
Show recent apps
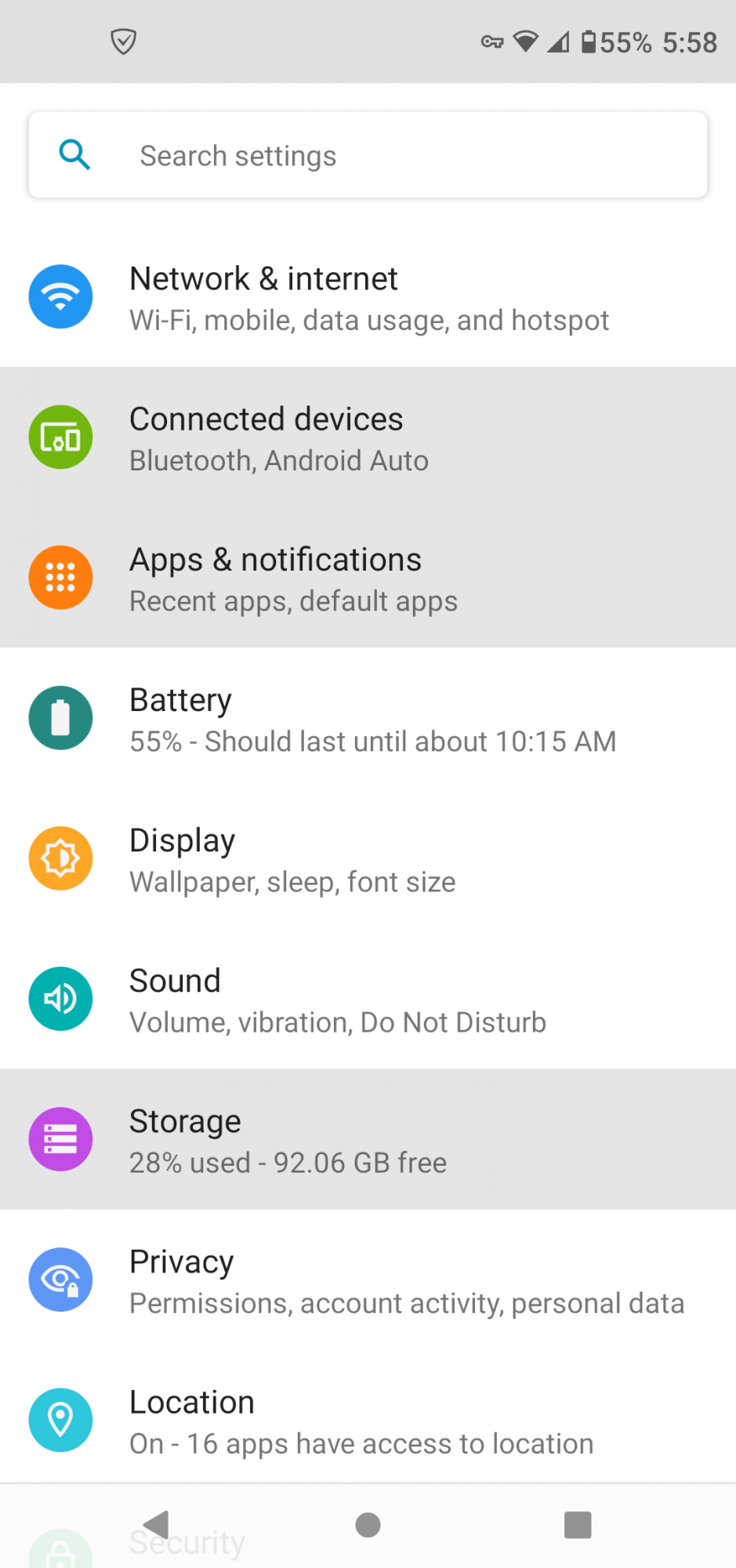coord(578,1525)
